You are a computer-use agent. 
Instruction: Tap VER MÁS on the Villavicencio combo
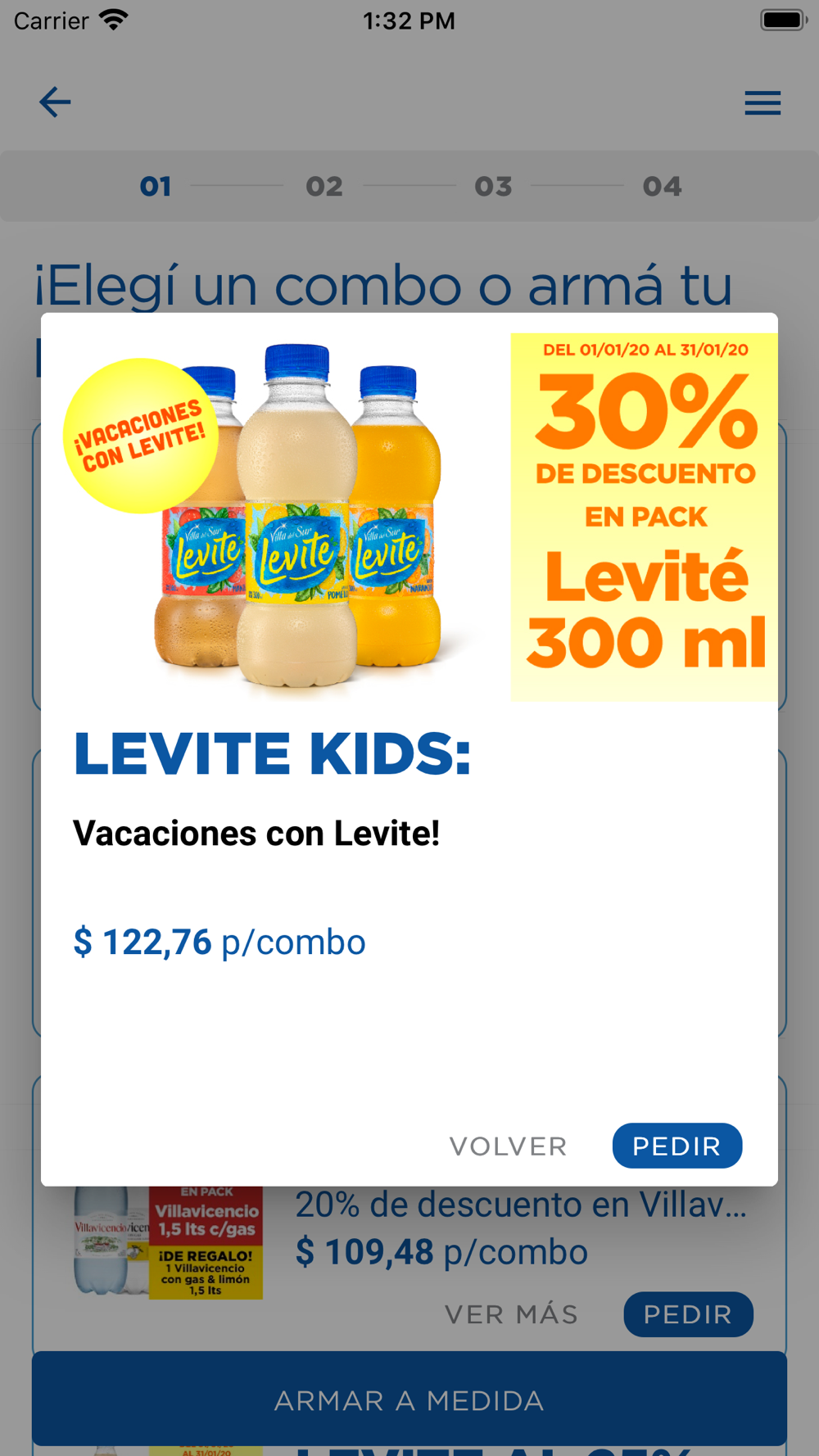(x=512, y=1314)
